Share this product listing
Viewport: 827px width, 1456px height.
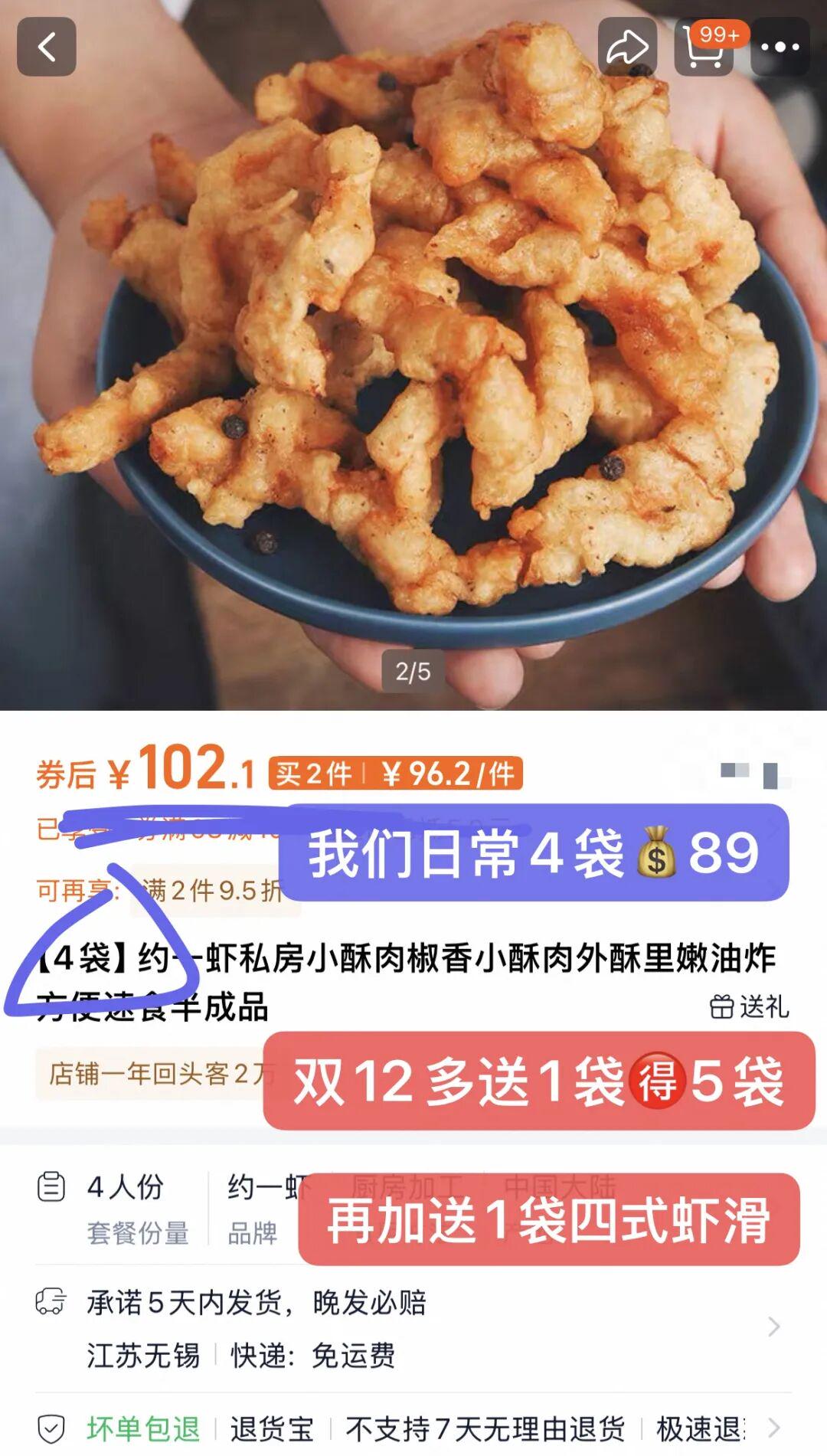[x=627, y=47]
